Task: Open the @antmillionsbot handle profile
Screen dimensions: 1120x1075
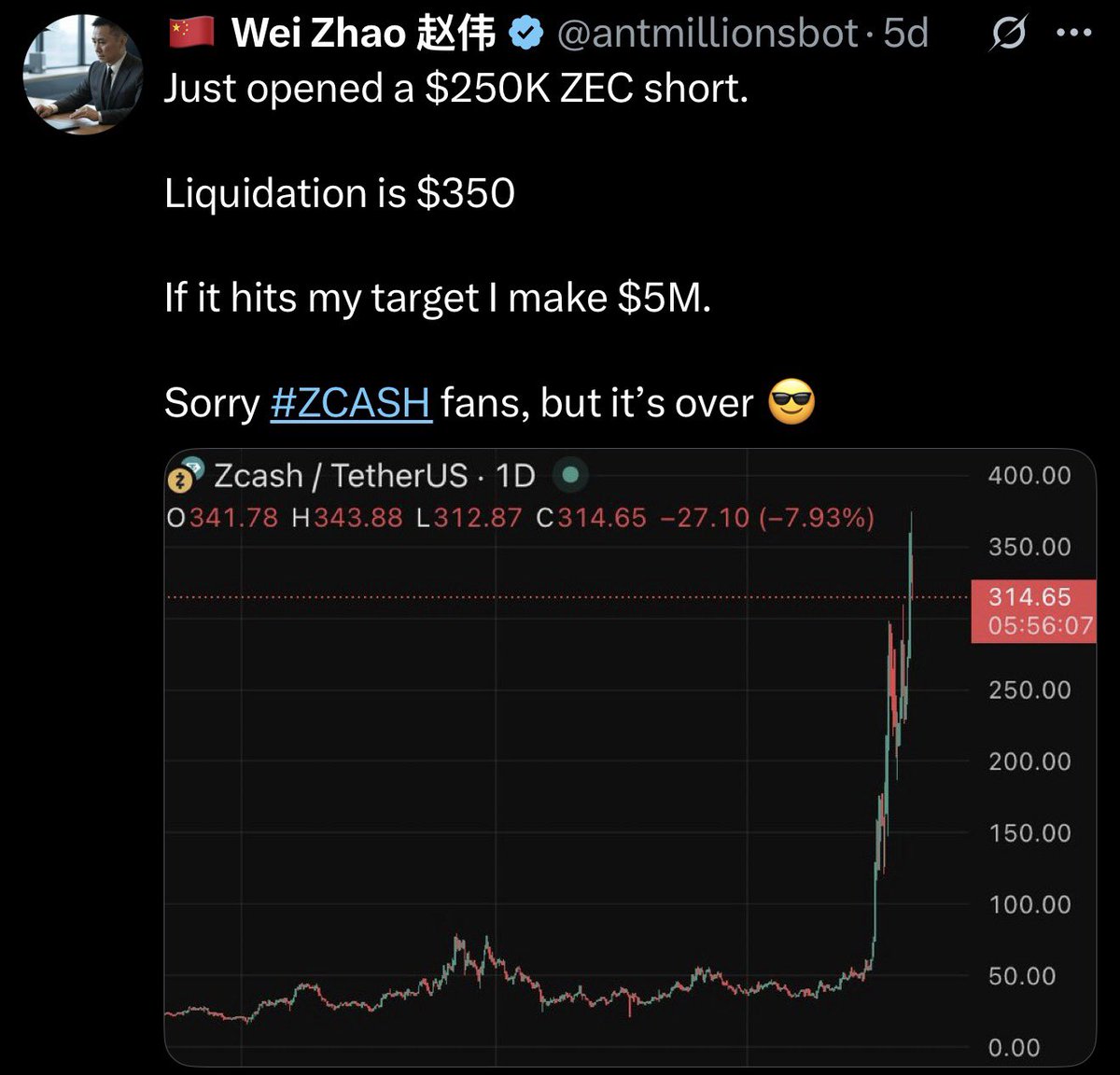Action: pyautogui.click(x=707, y=35)
